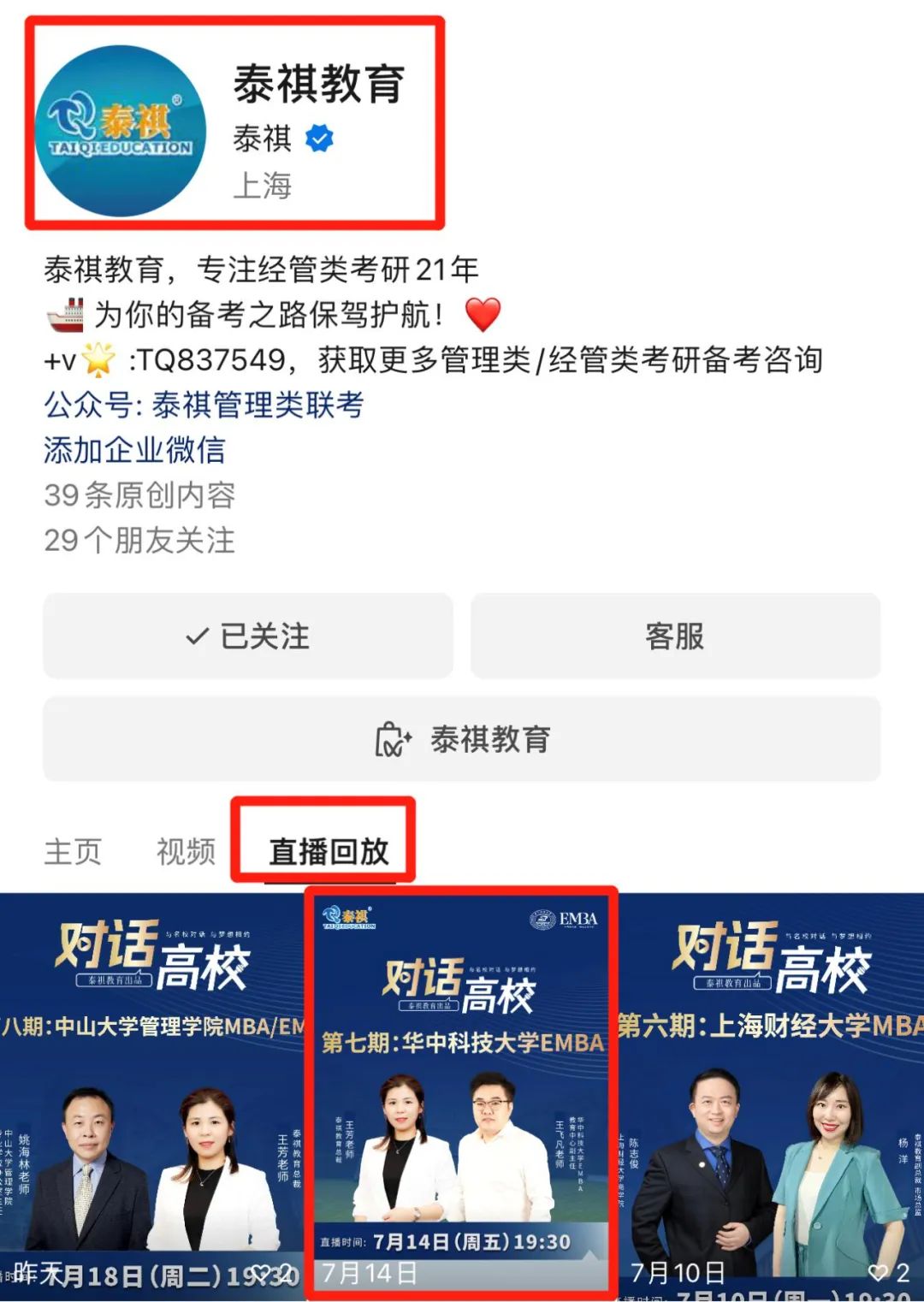Switch to the 主页 tab

[73, 851]
